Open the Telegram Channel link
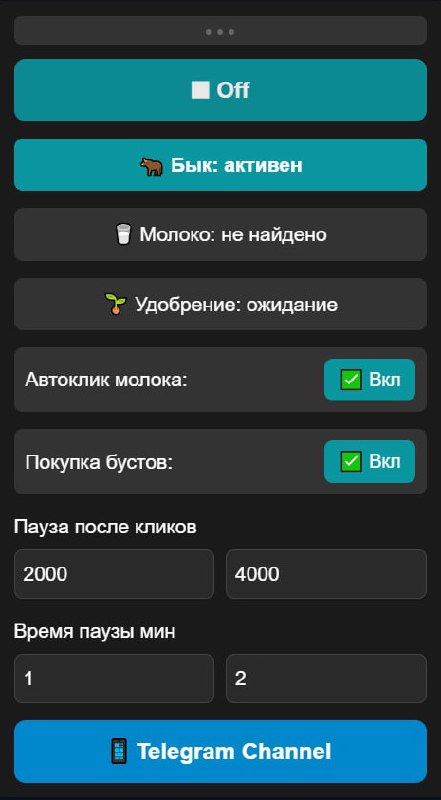Image resolution: width=441 pixels, height=800 pixels. [x=220, y=752]
